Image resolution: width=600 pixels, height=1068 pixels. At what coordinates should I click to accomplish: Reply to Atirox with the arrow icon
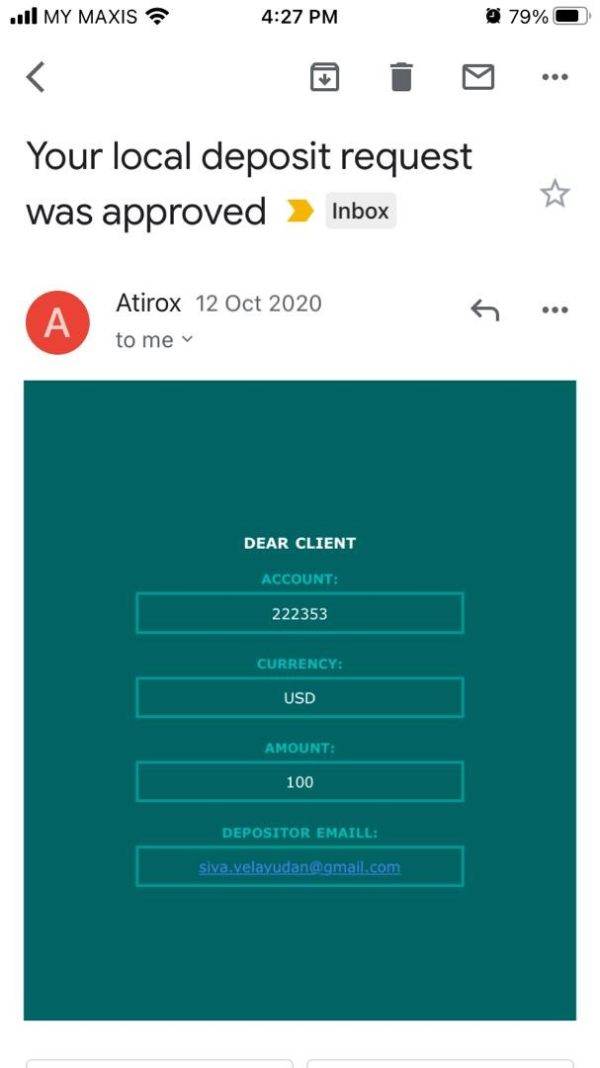[x=484, y=311]
